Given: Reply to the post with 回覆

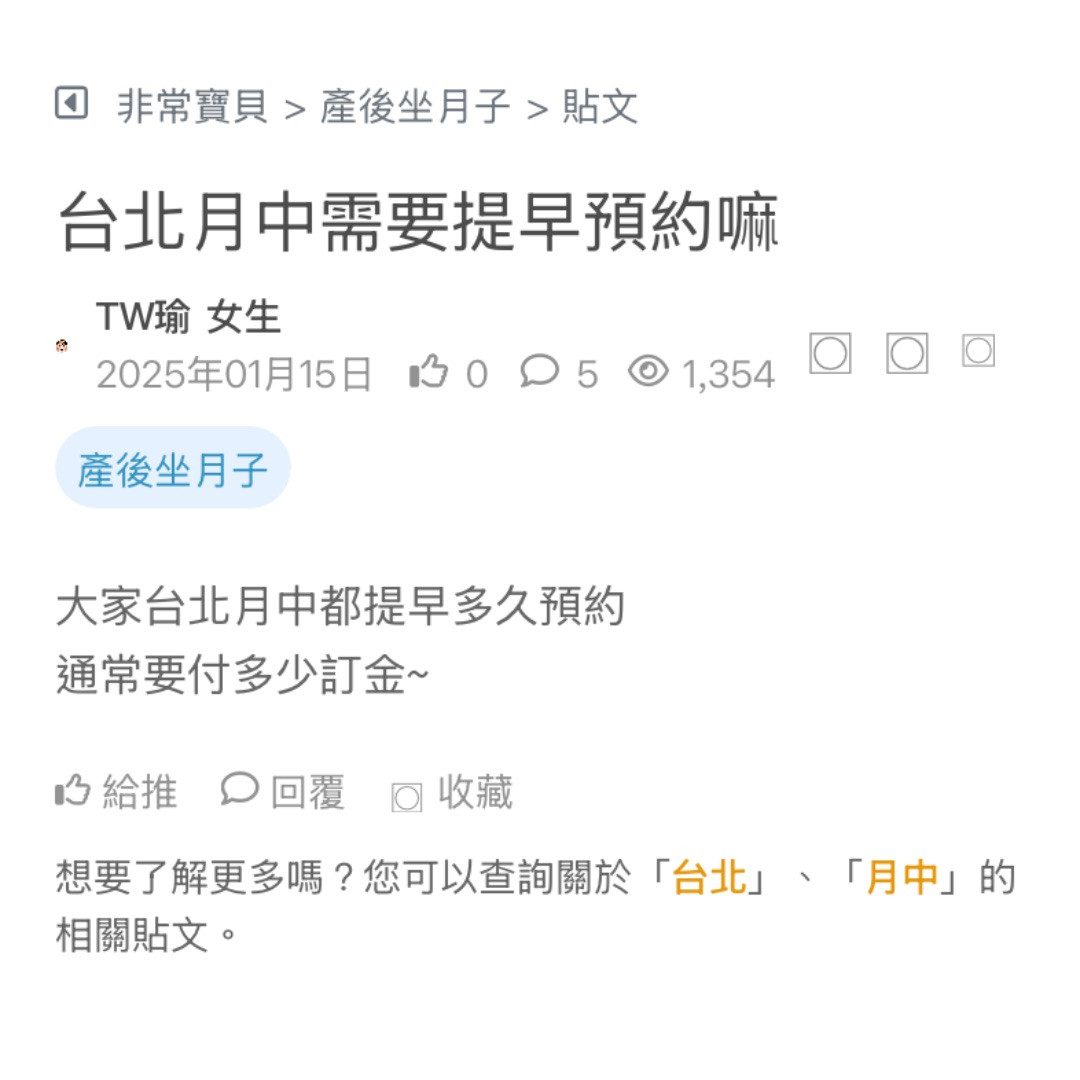Looking at the screenshot, I should (283, 793).
